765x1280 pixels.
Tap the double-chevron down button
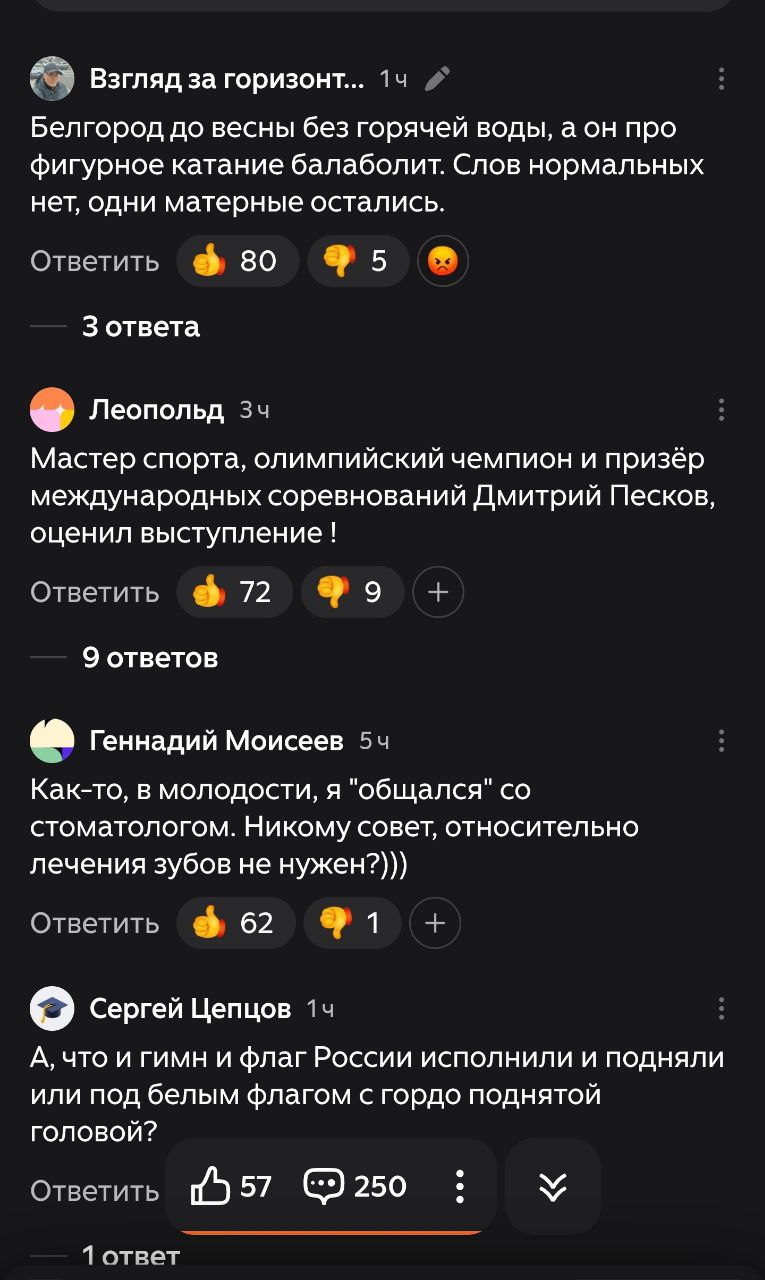point(552,1186)
